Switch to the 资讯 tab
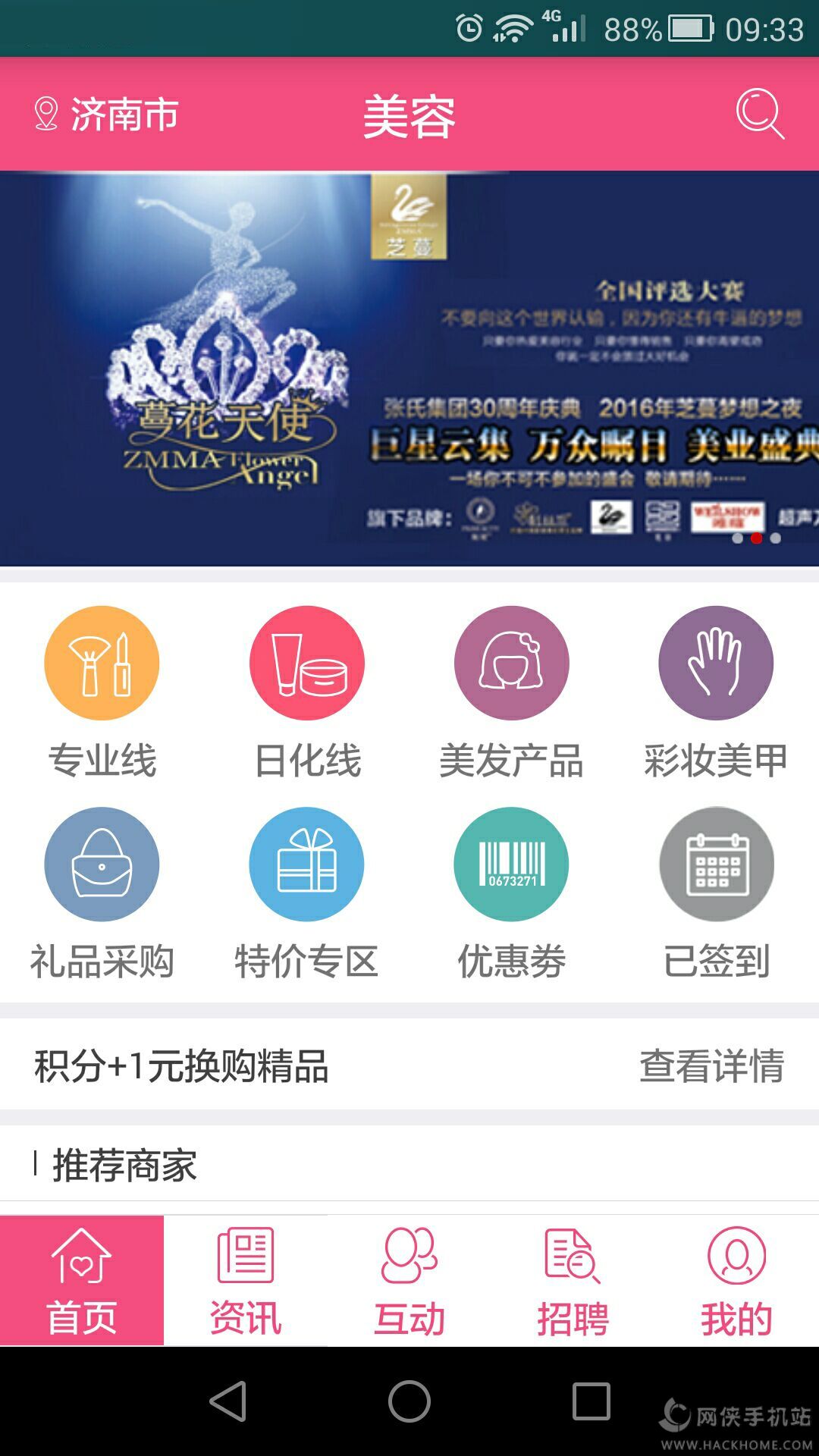This screenshot has width=819, height=1456. 246,1281
